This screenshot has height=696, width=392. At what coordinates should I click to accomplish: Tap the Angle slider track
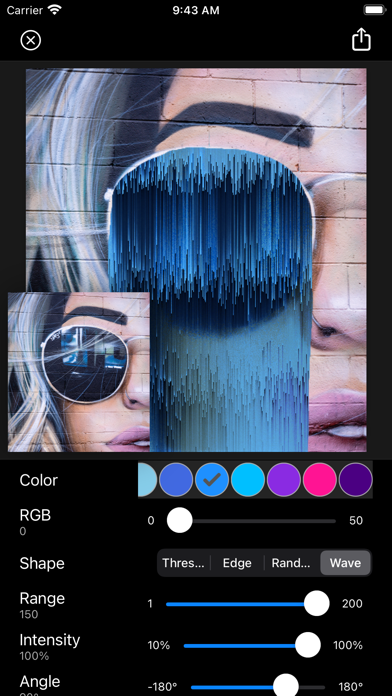pyautogui.click(x=258, y=687)
